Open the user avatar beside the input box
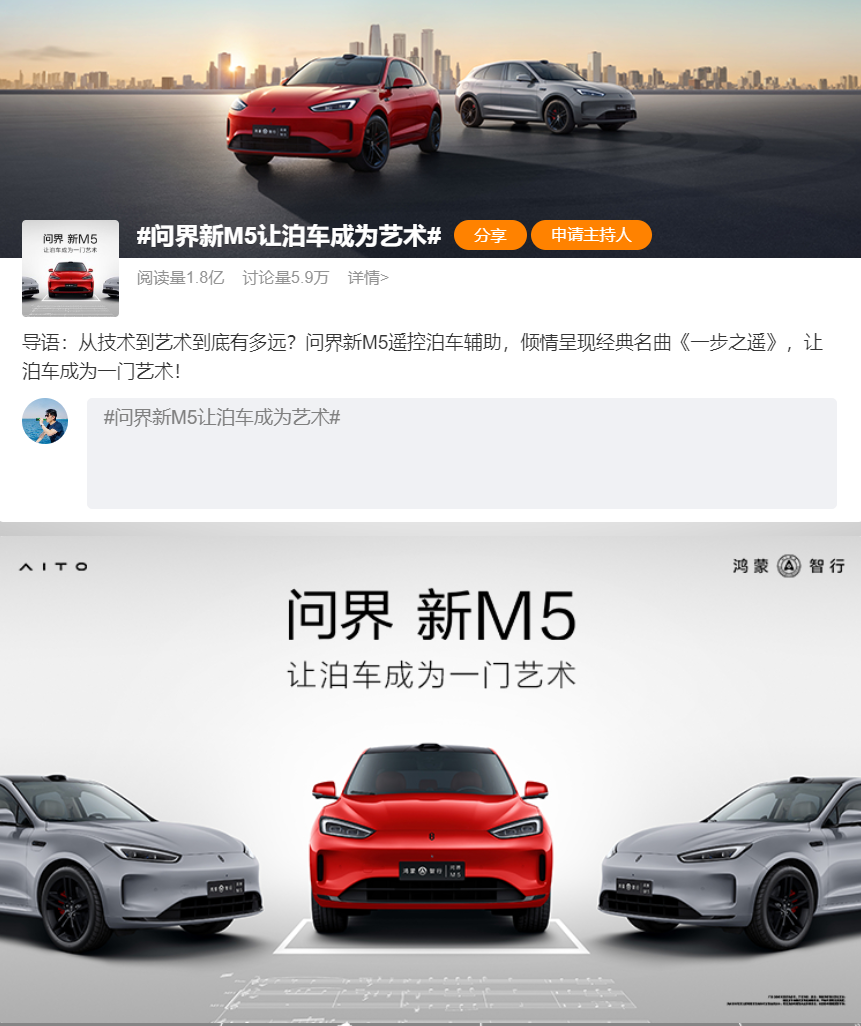Screen dimensions: 861x1026 pyautogui.click(x=45, y=421)
